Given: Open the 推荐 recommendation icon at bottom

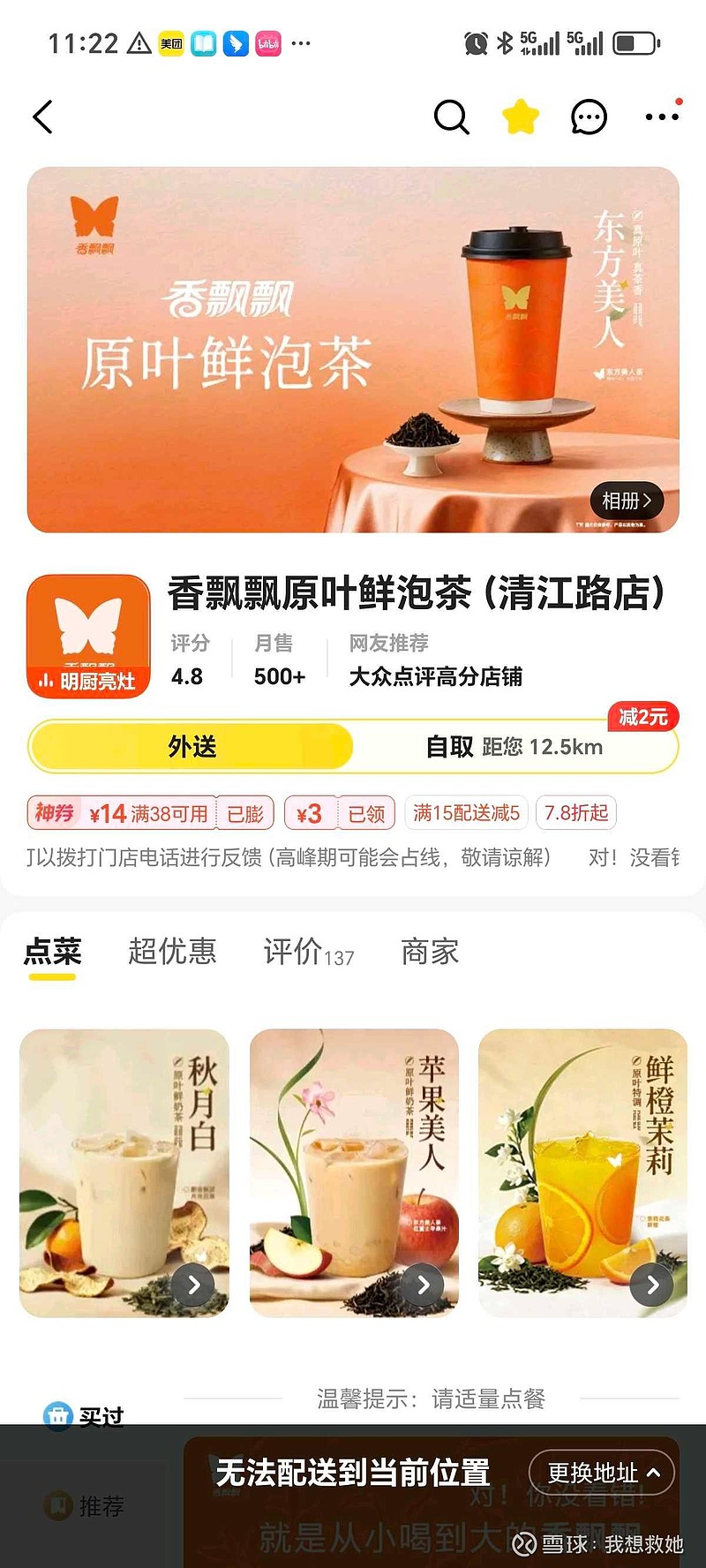Looking at the screenshot, I should (x=57, y=1506).
